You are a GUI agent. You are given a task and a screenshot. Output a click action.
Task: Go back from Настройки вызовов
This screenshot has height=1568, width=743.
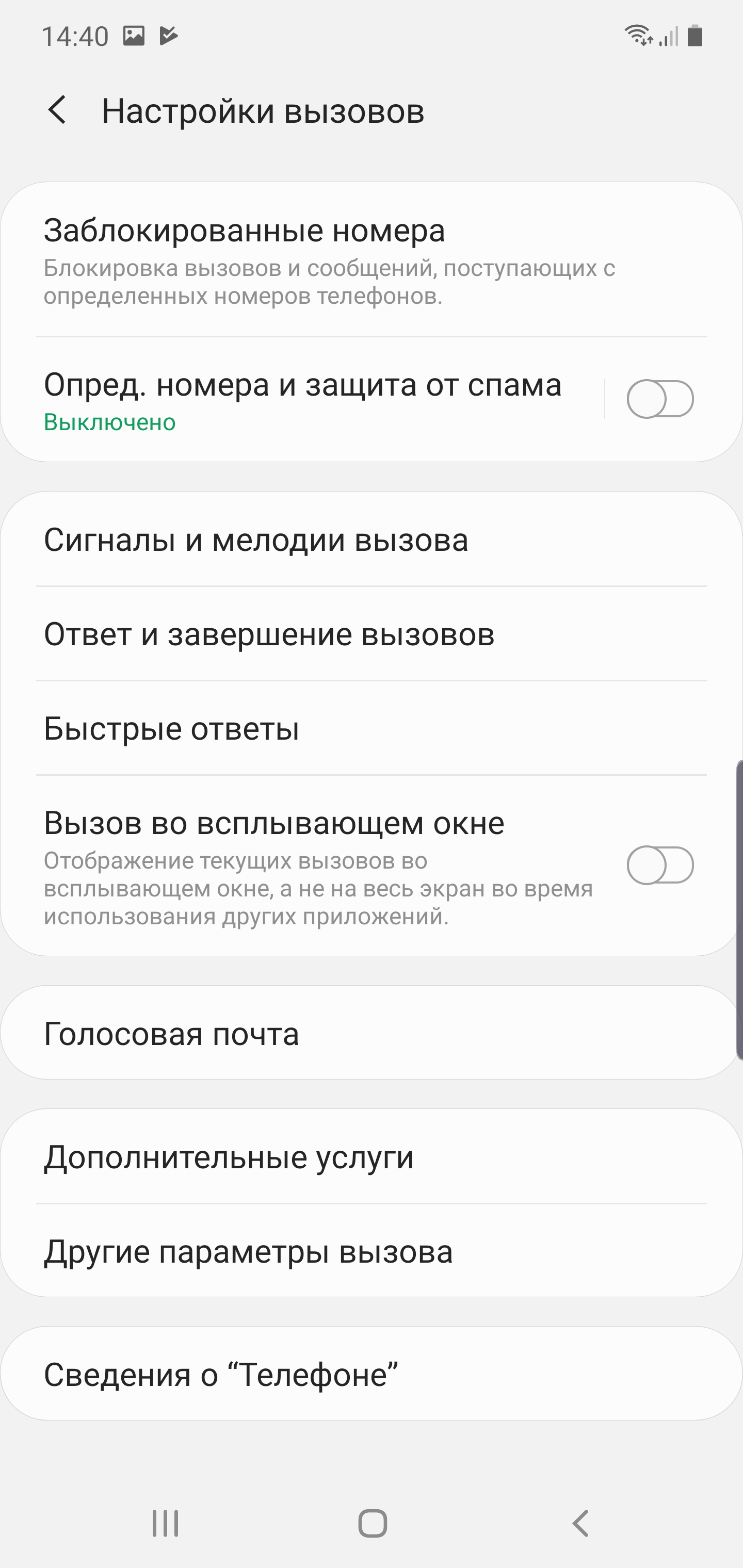pyautogui.click(x=57, y=111)
